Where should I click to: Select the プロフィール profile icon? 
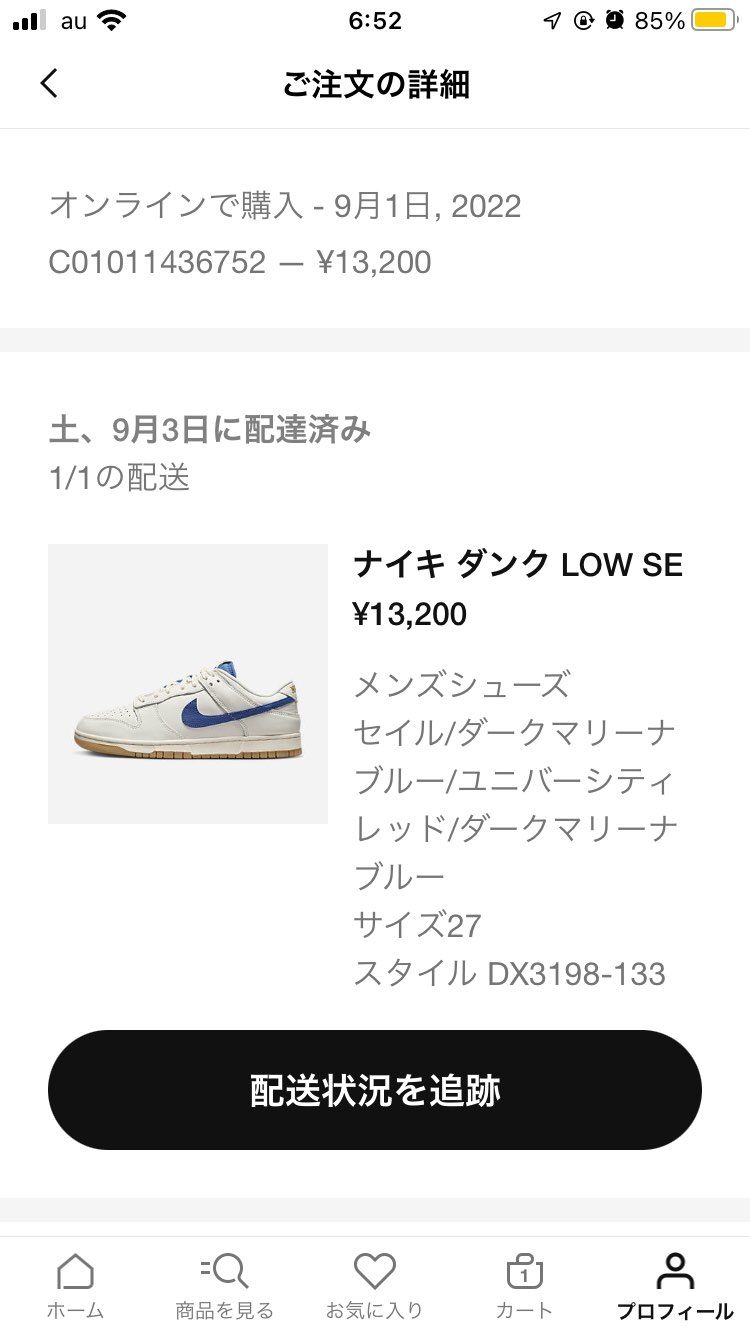pyautogui.click(x=674, y=1272)
